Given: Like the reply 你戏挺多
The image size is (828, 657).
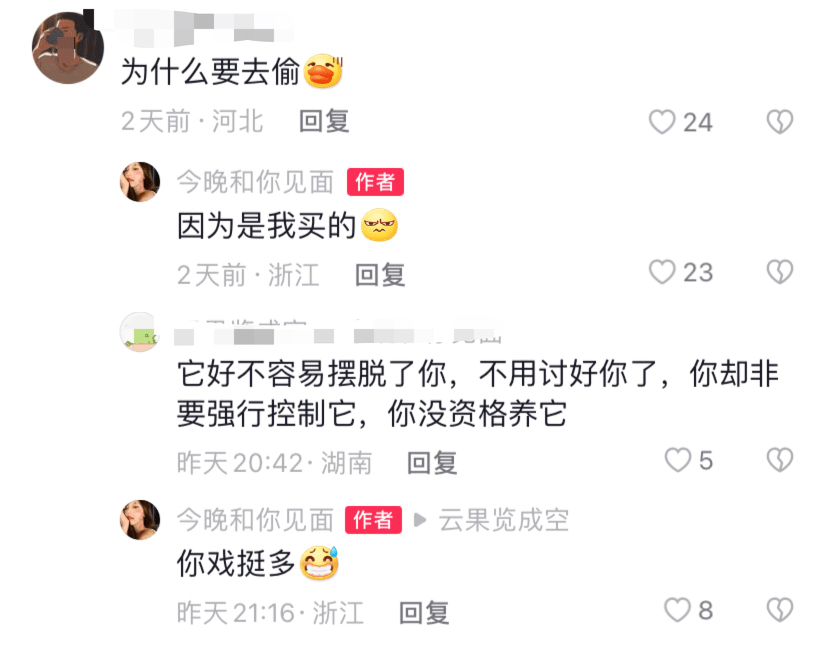Looking at the screenshot, I should click(678, 609).
